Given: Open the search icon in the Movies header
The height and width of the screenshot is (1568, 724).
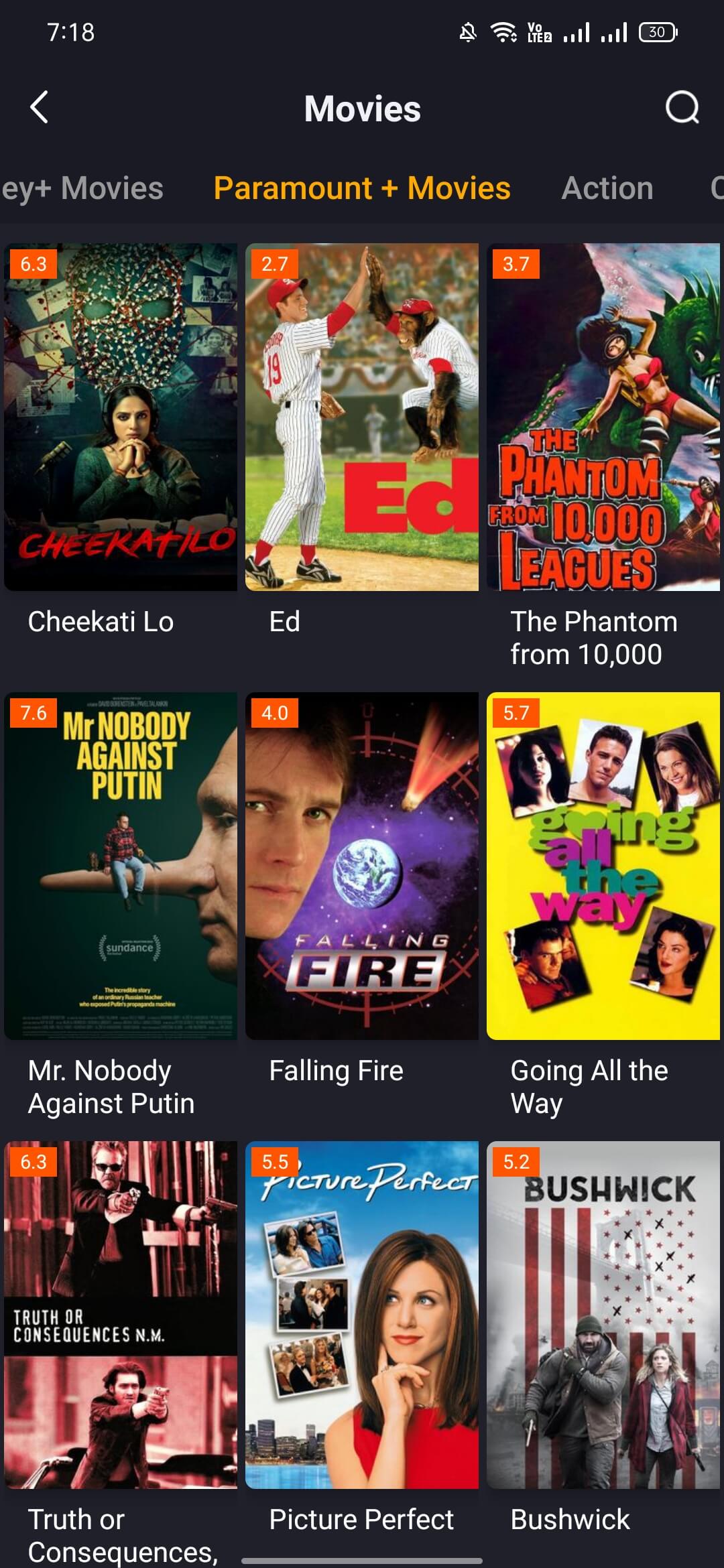Looking at the screenshot, I should click(x=682, y=107).
